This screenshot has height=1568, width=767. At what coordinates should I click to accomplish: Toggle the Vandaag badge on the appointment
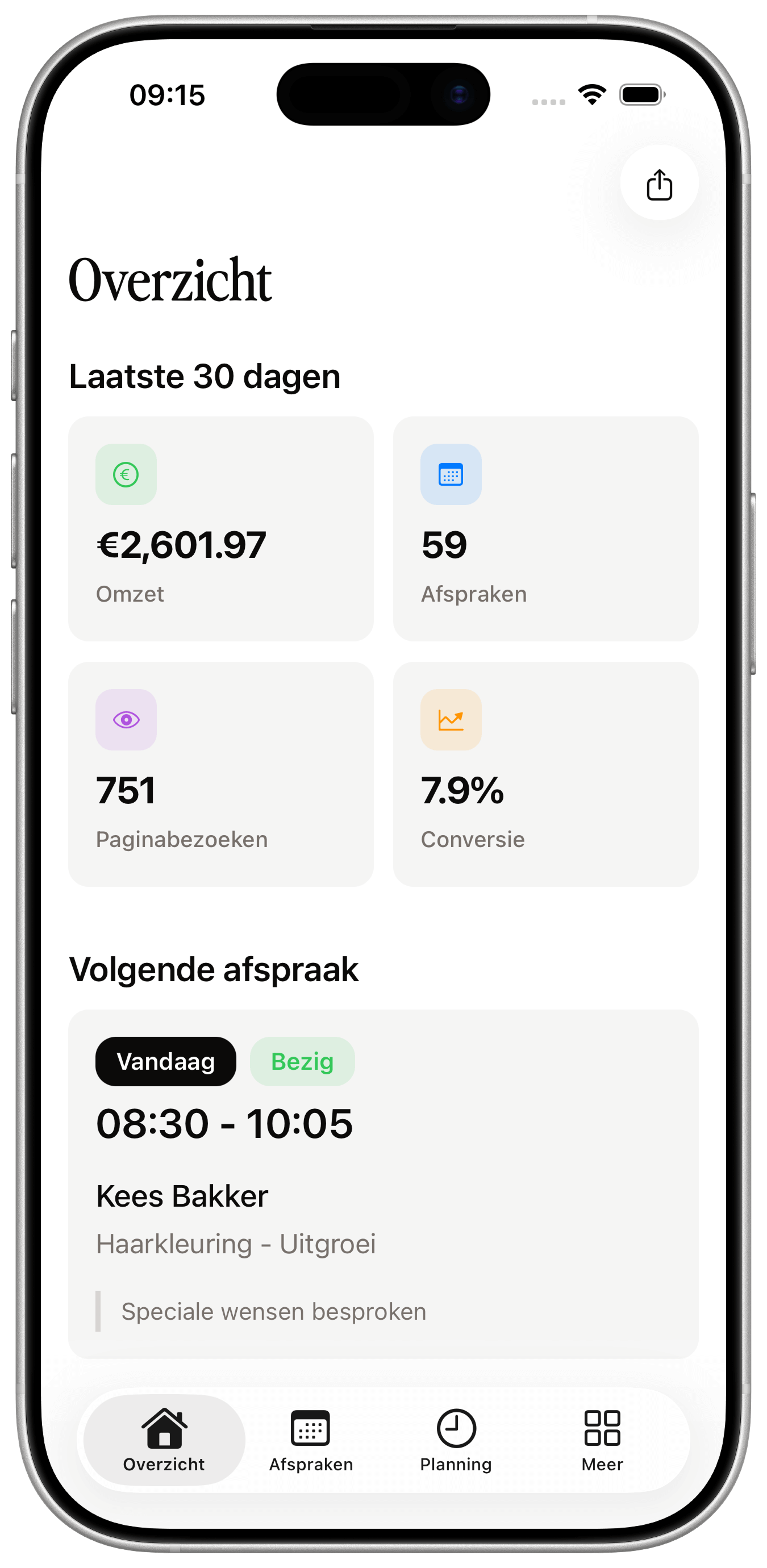[x=165, y=1061]
